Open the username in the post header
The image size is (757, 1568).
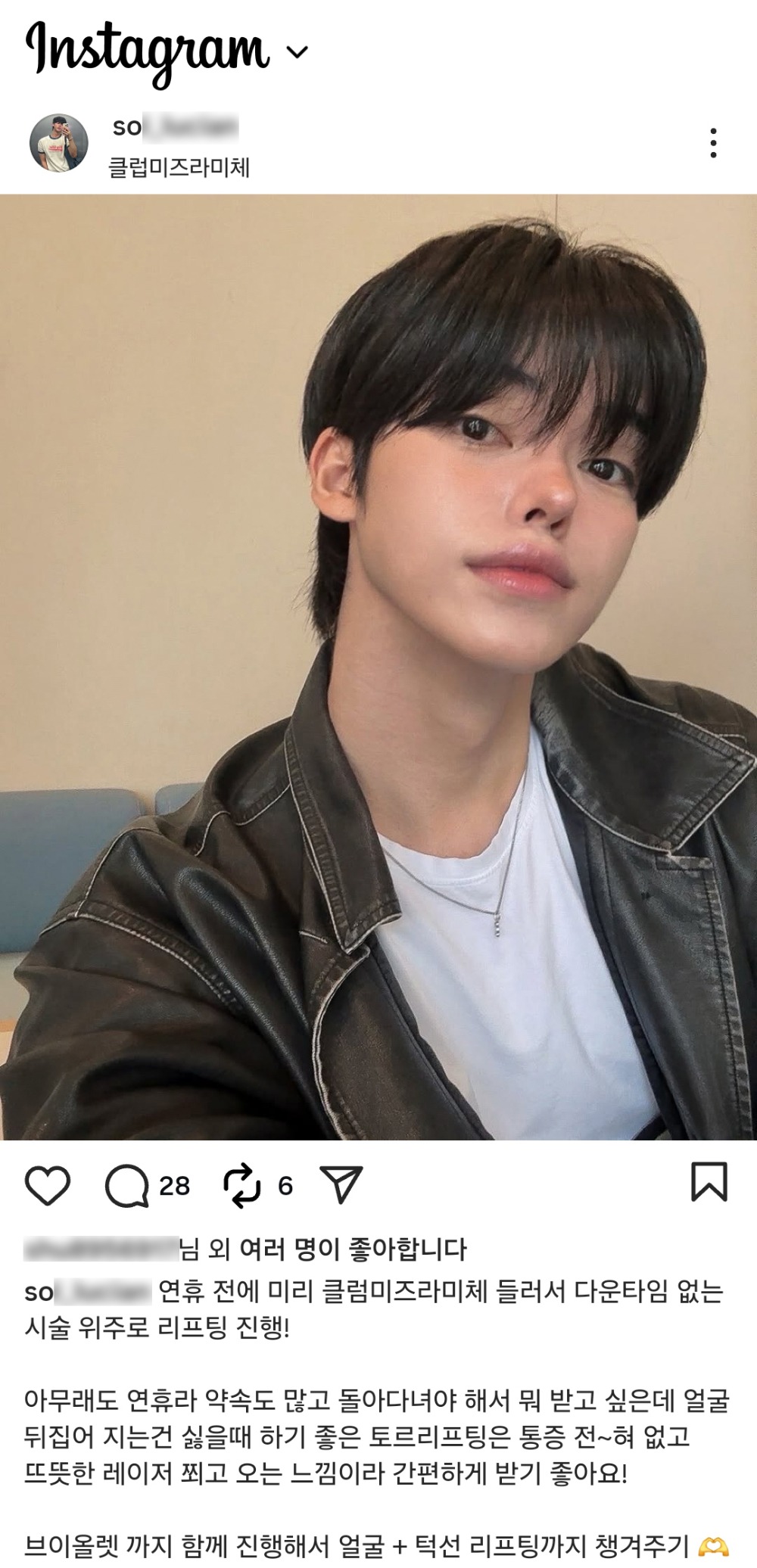pyautogui.click(x=175, y=127)
